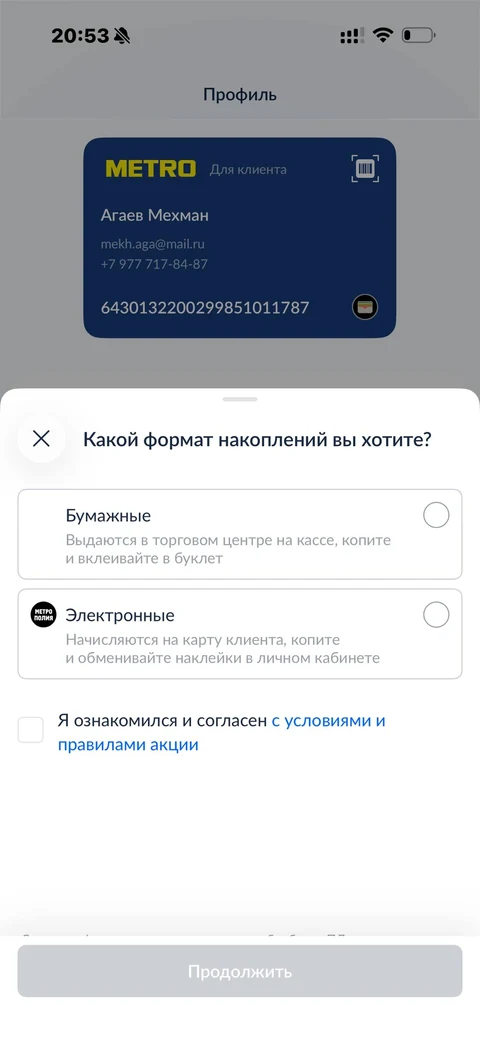Choose the Электронные savings option

[239, 634]
